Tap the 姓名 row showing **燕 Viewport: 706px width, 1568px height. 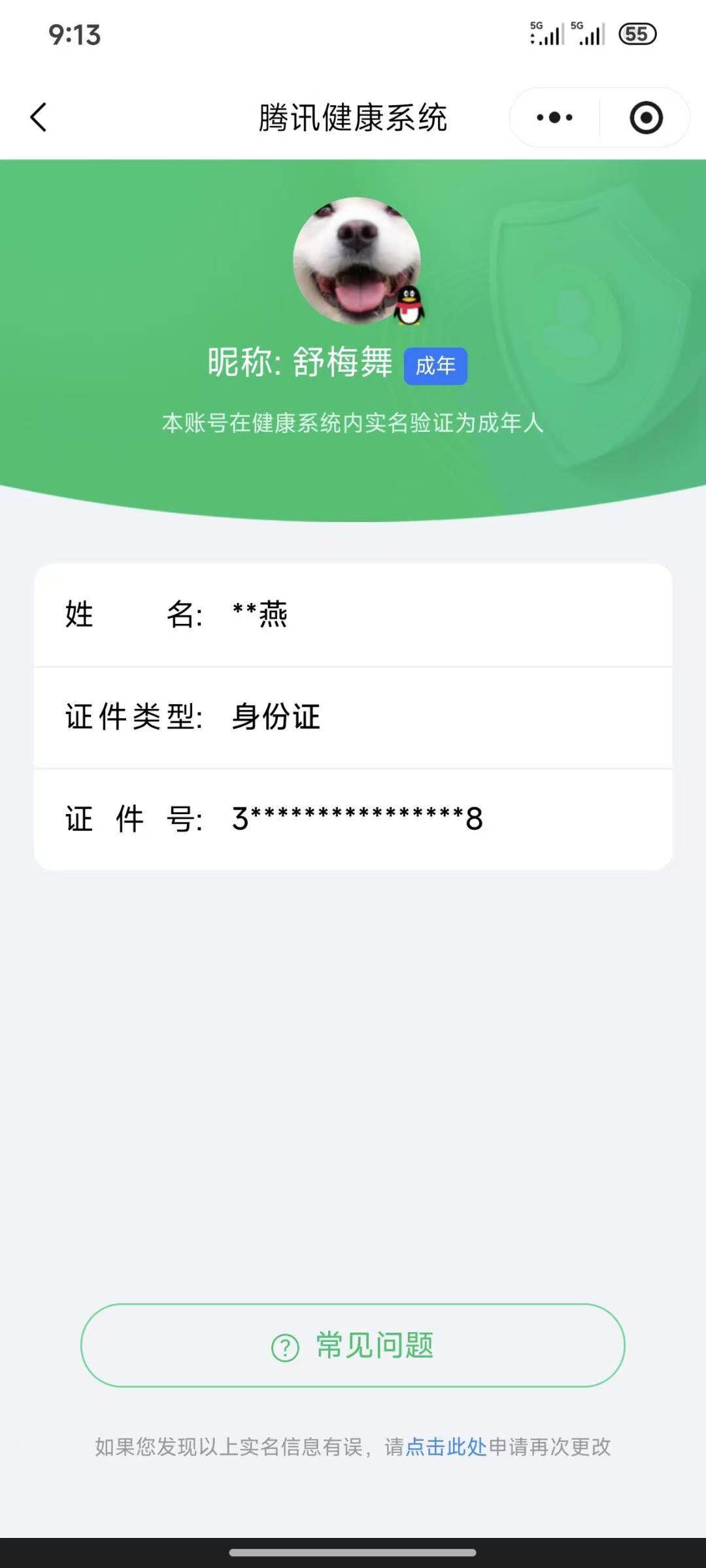pos(353,614)
